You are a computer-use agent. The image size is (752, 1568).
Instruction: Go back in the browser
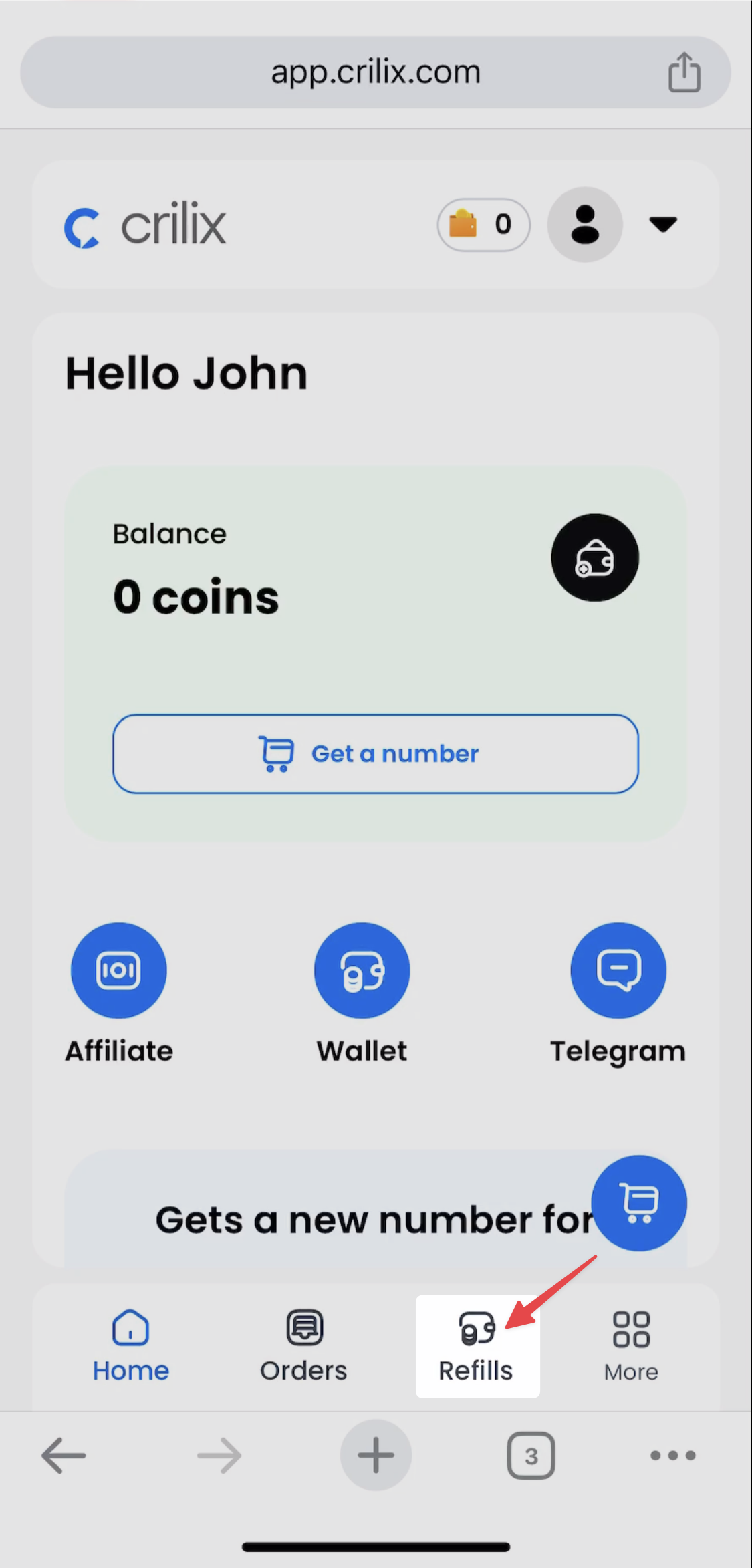tap(64, 1455)
